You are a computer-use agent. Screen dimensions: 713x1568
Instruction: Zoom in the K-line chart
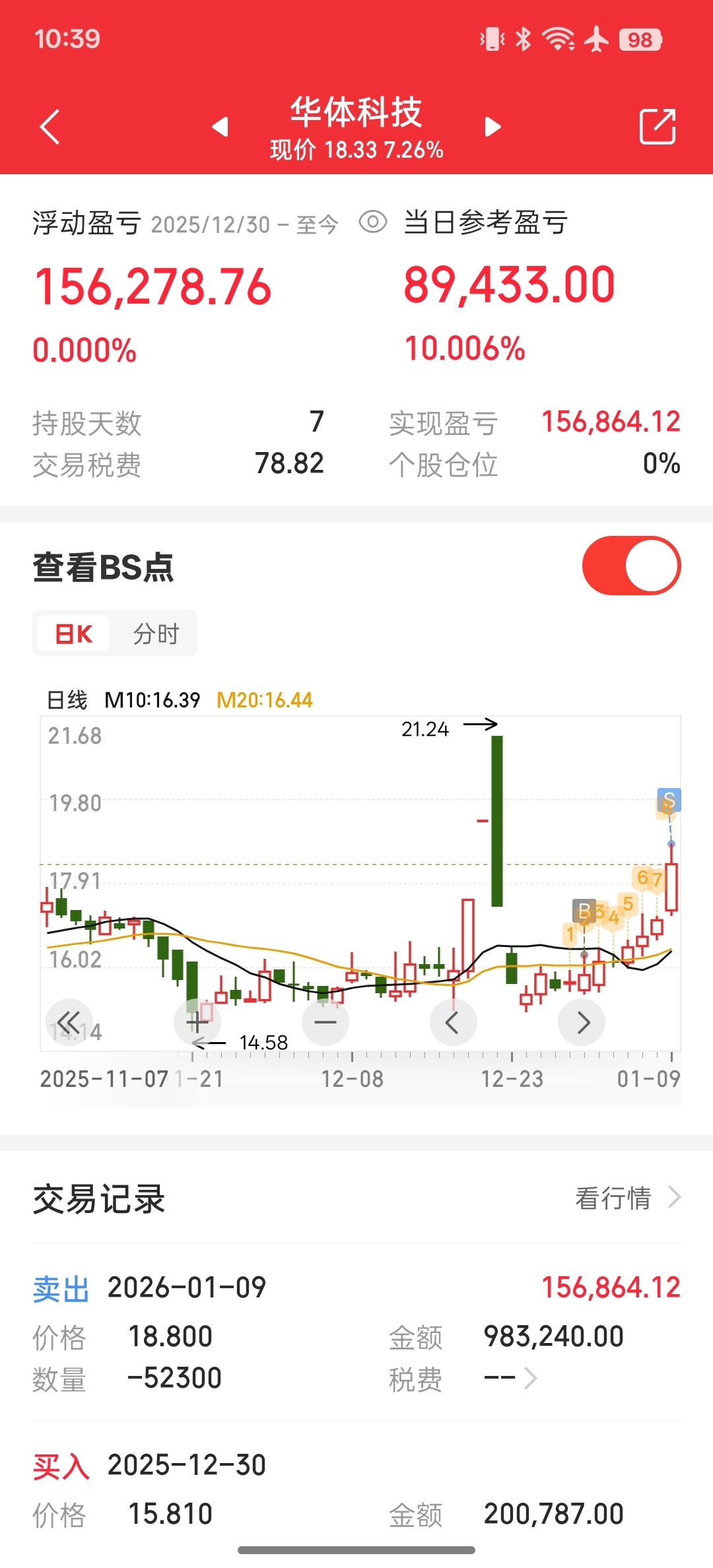click(197, 1022)
